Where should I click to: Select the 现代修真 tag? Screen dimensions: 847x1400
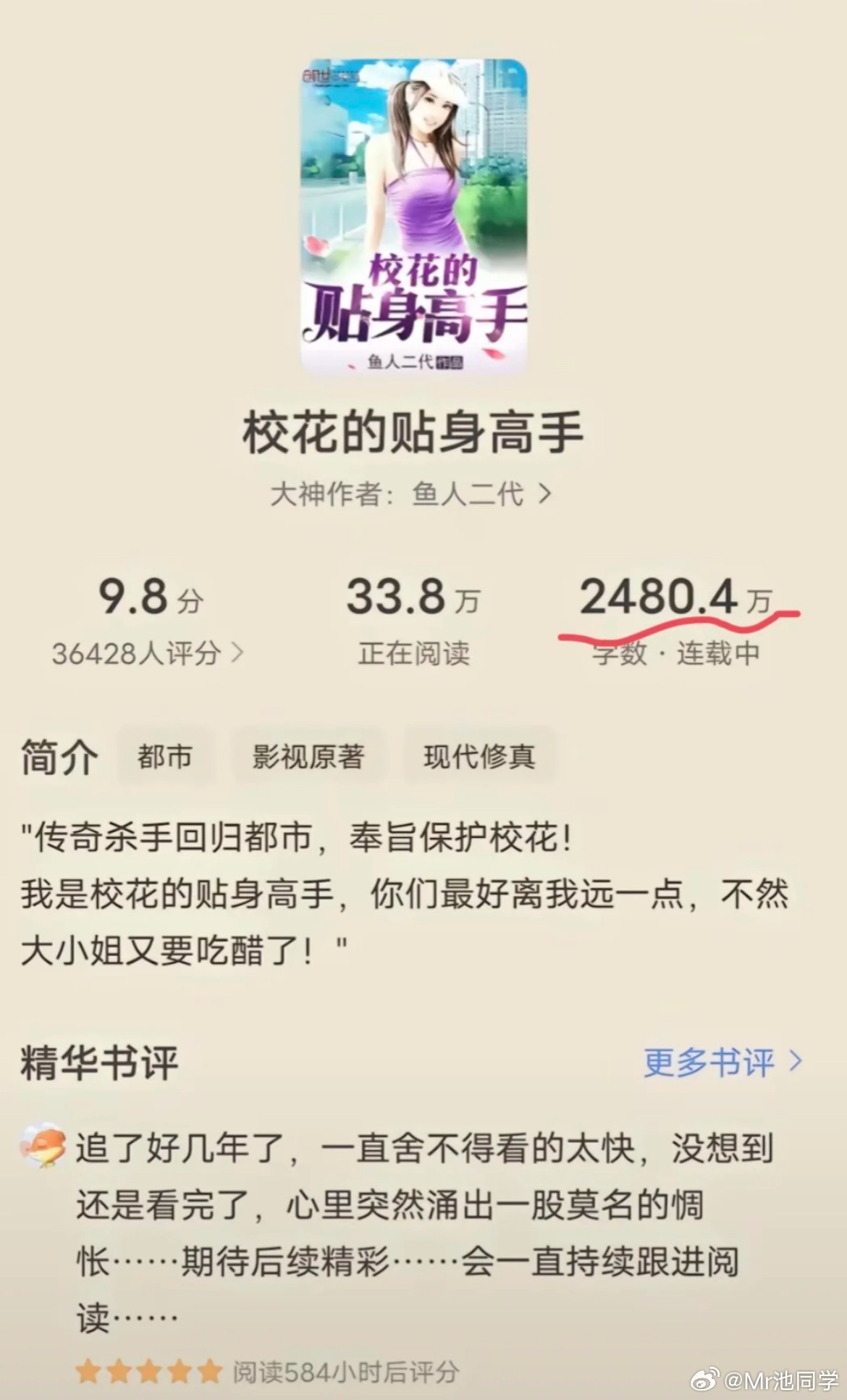479,757
